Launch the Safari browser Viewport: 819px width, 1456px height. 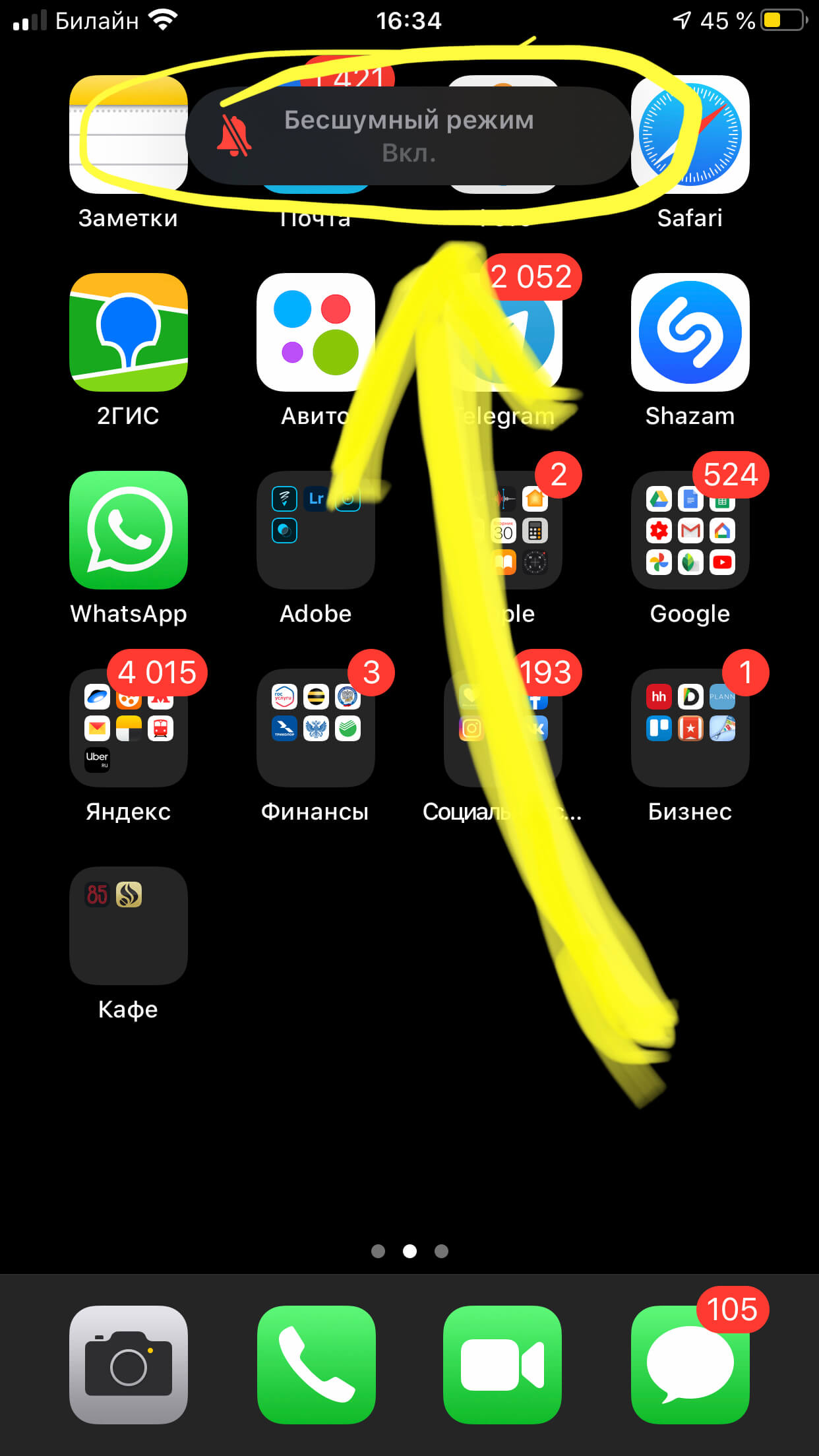click(690, 135)
